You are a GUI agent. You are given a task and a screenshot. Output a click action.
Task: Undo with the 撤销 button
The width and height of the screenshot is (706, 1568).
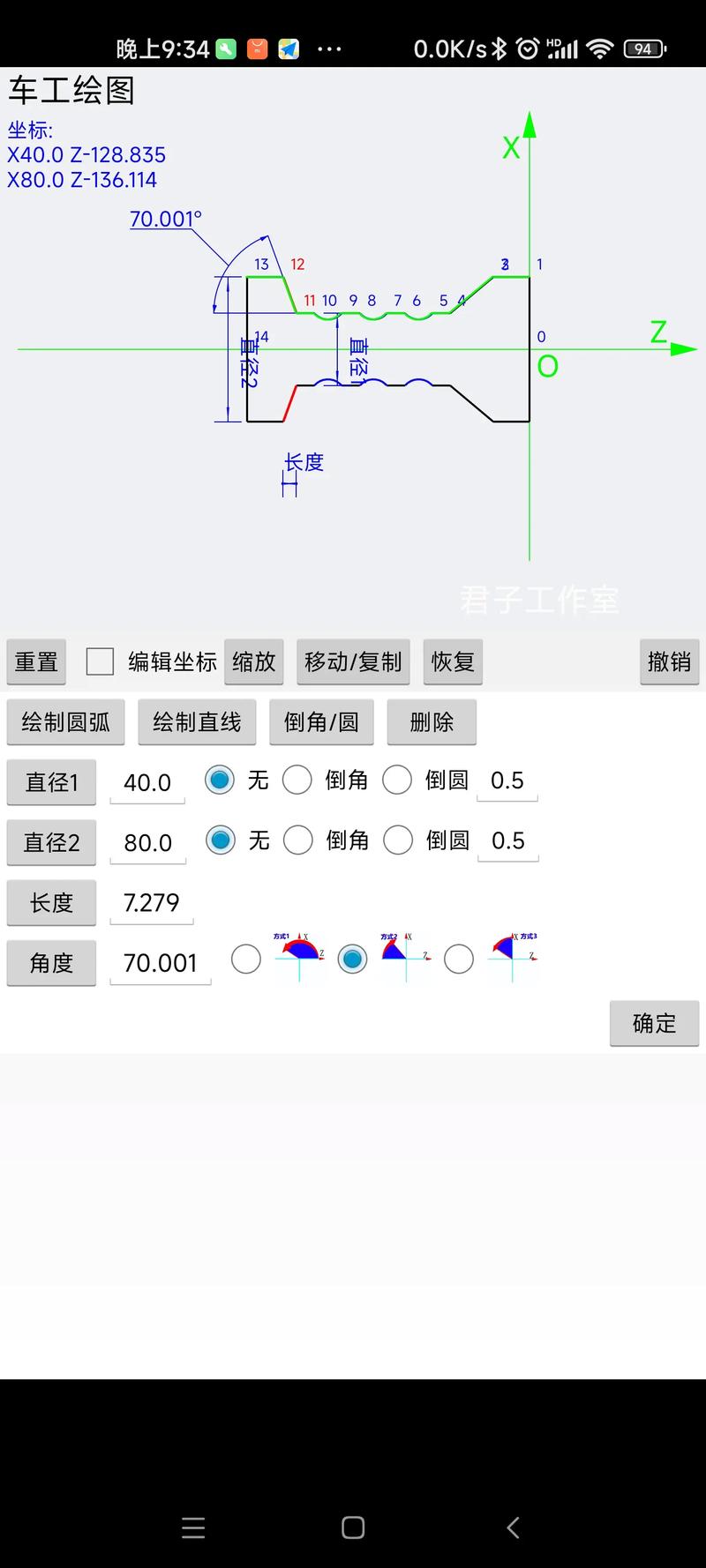coord(669,661)
